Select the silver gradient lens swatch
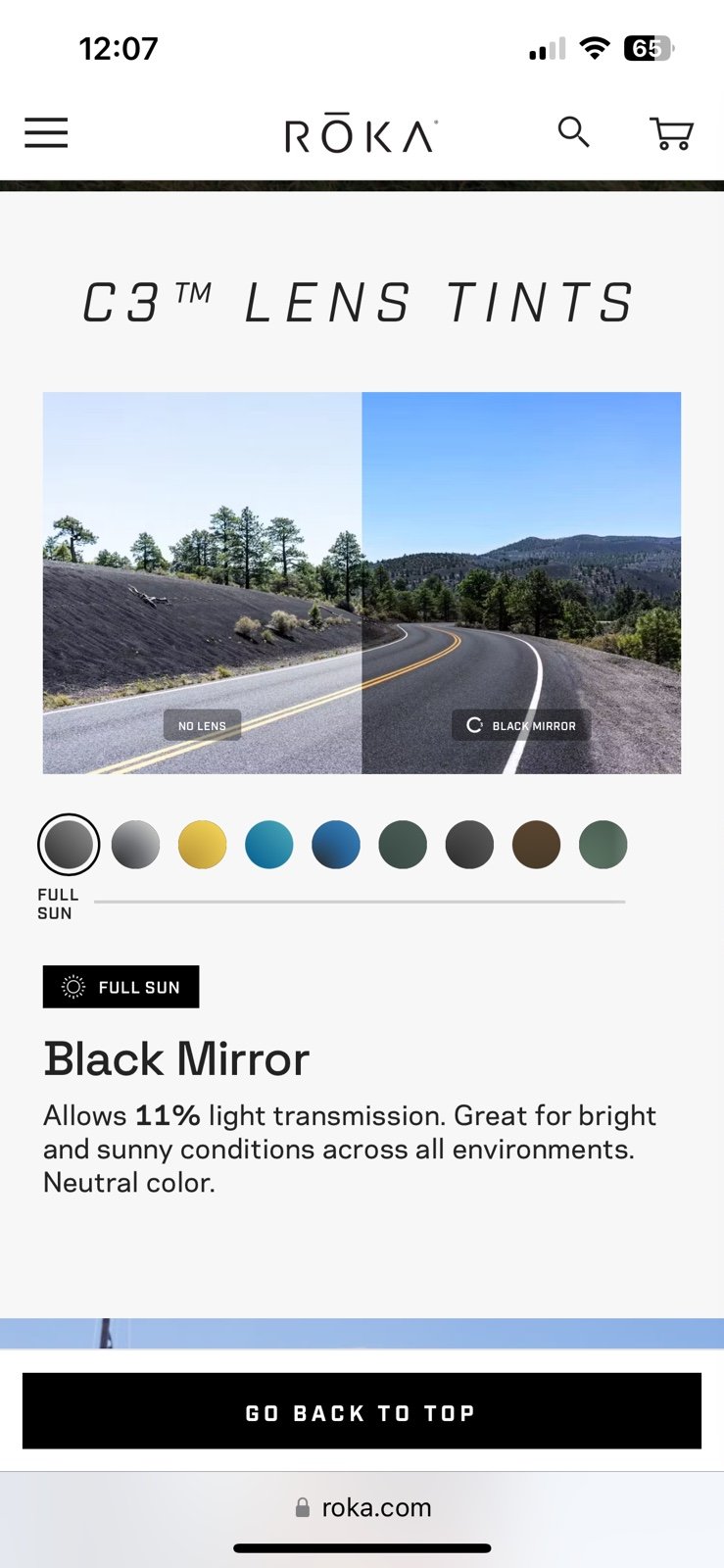 pos(135,845)
